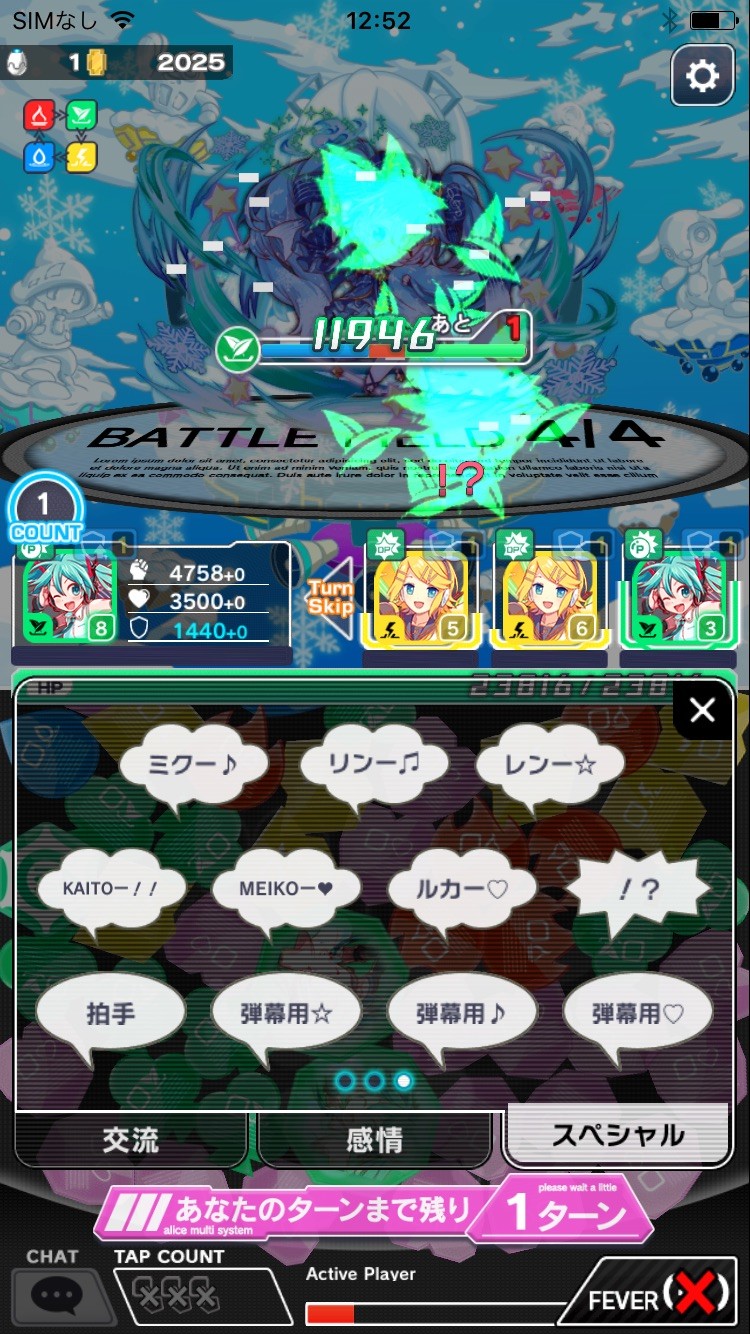Open the CHAT speech bubble button
This screenshot has height=1334, width=750.
click(56, 1296)
